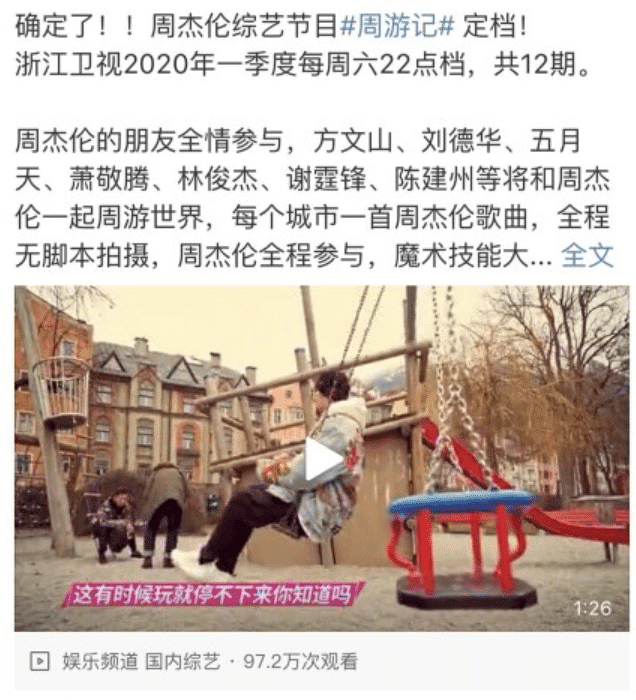Play the Jay Chou swing video
The height and width of the screenshot is (700, 636).
[321, 460]
